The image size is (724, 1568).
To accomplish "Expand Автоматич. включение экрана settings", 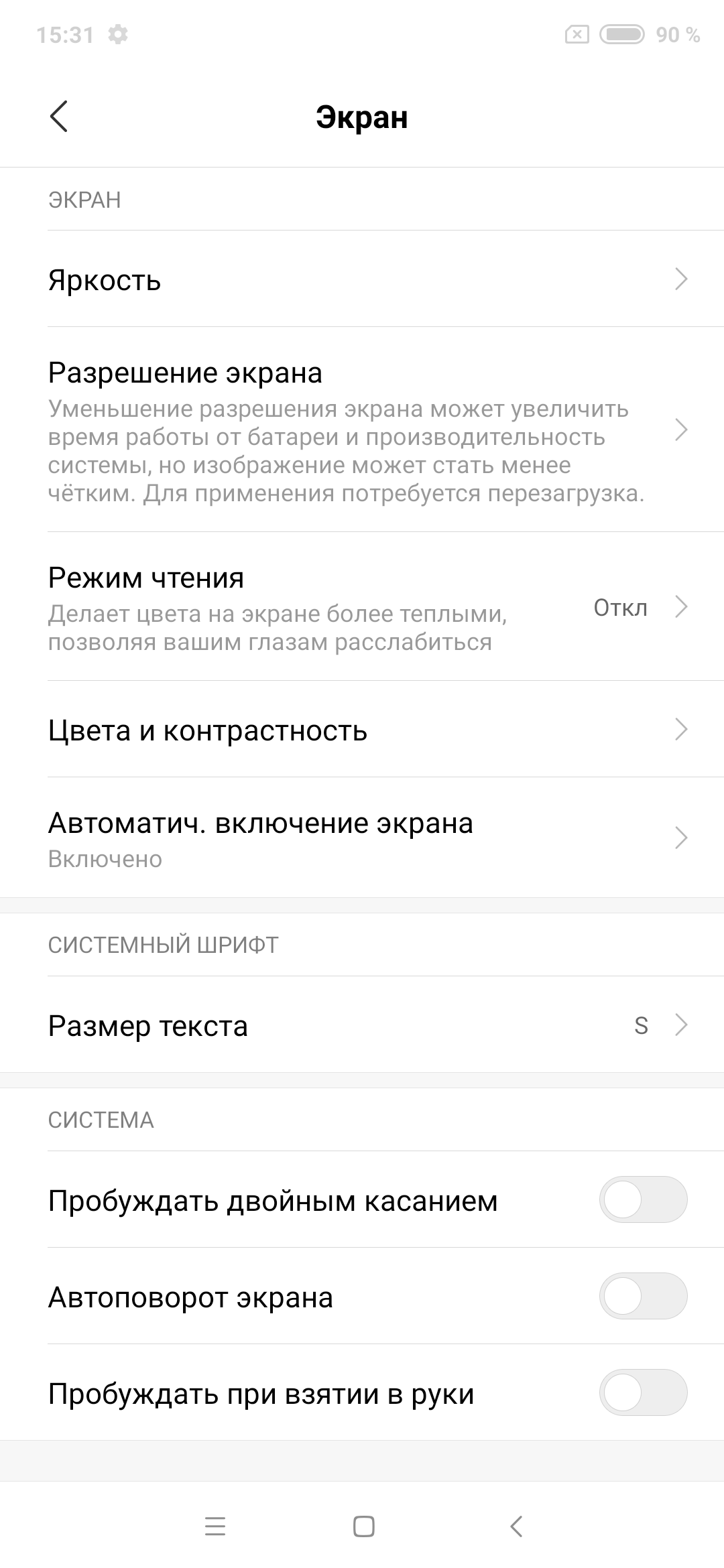I will 681,838.
